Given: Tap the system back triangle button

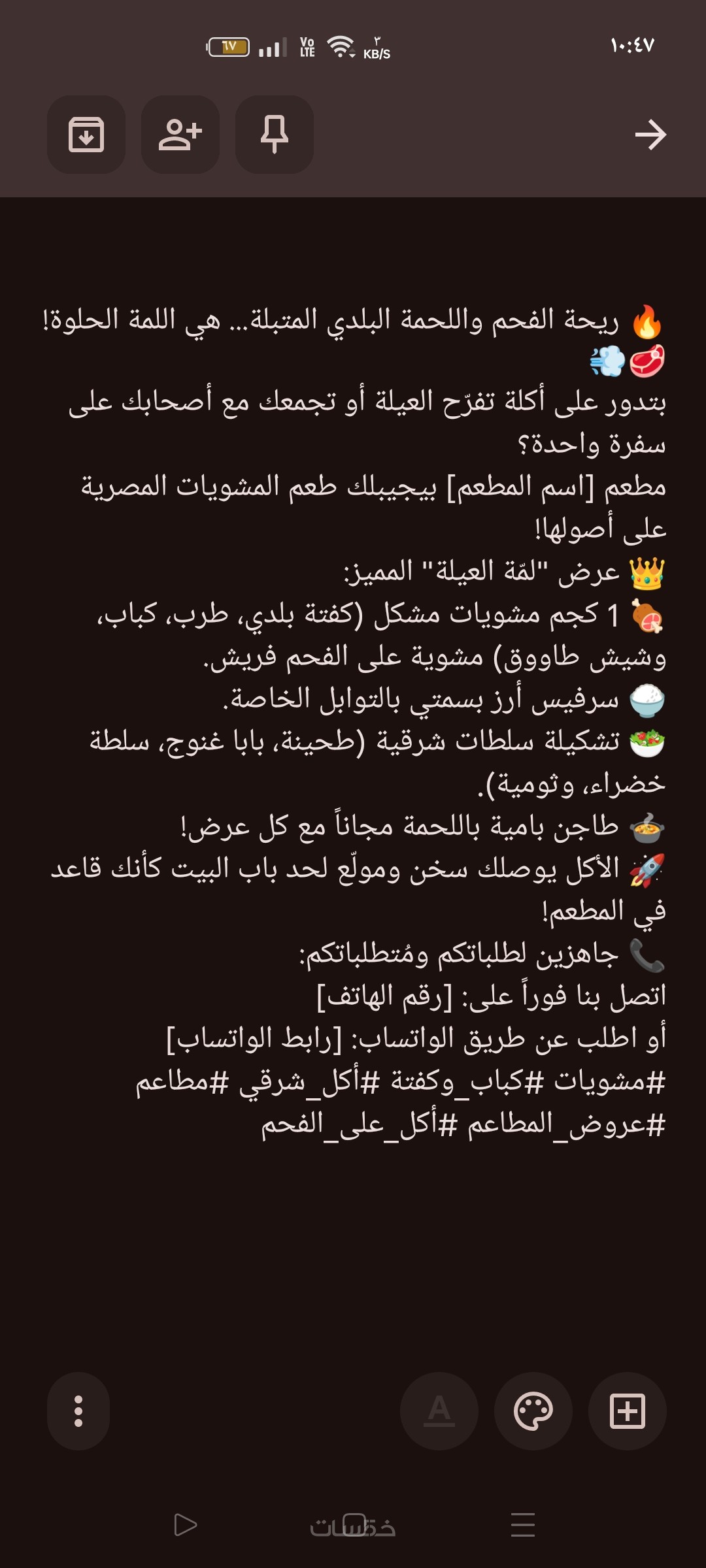Looking at the screenshot, I should click(x=186, y=1525).
